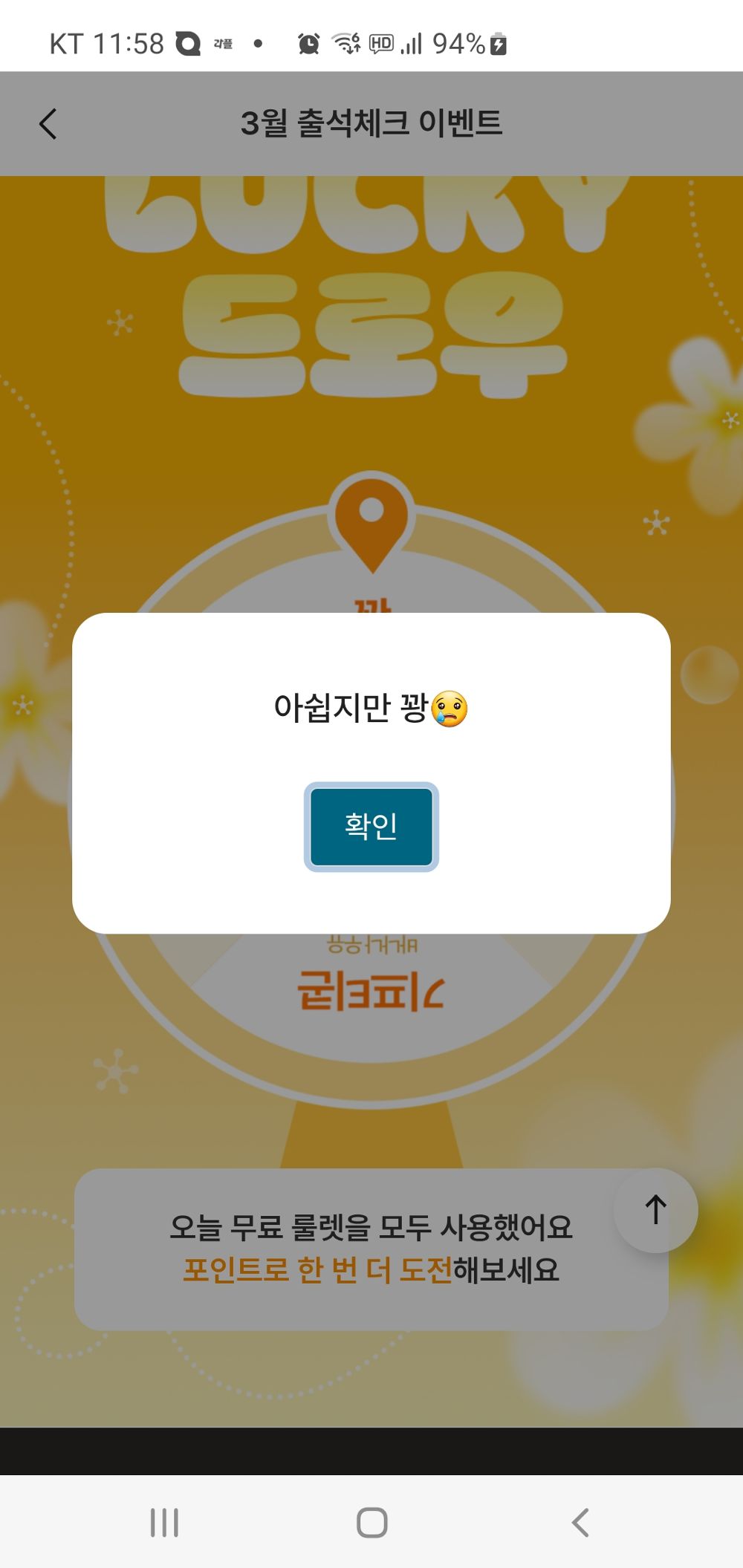
Task: Tap the orange map-pin pointer above the roulette
Action: 374,520
